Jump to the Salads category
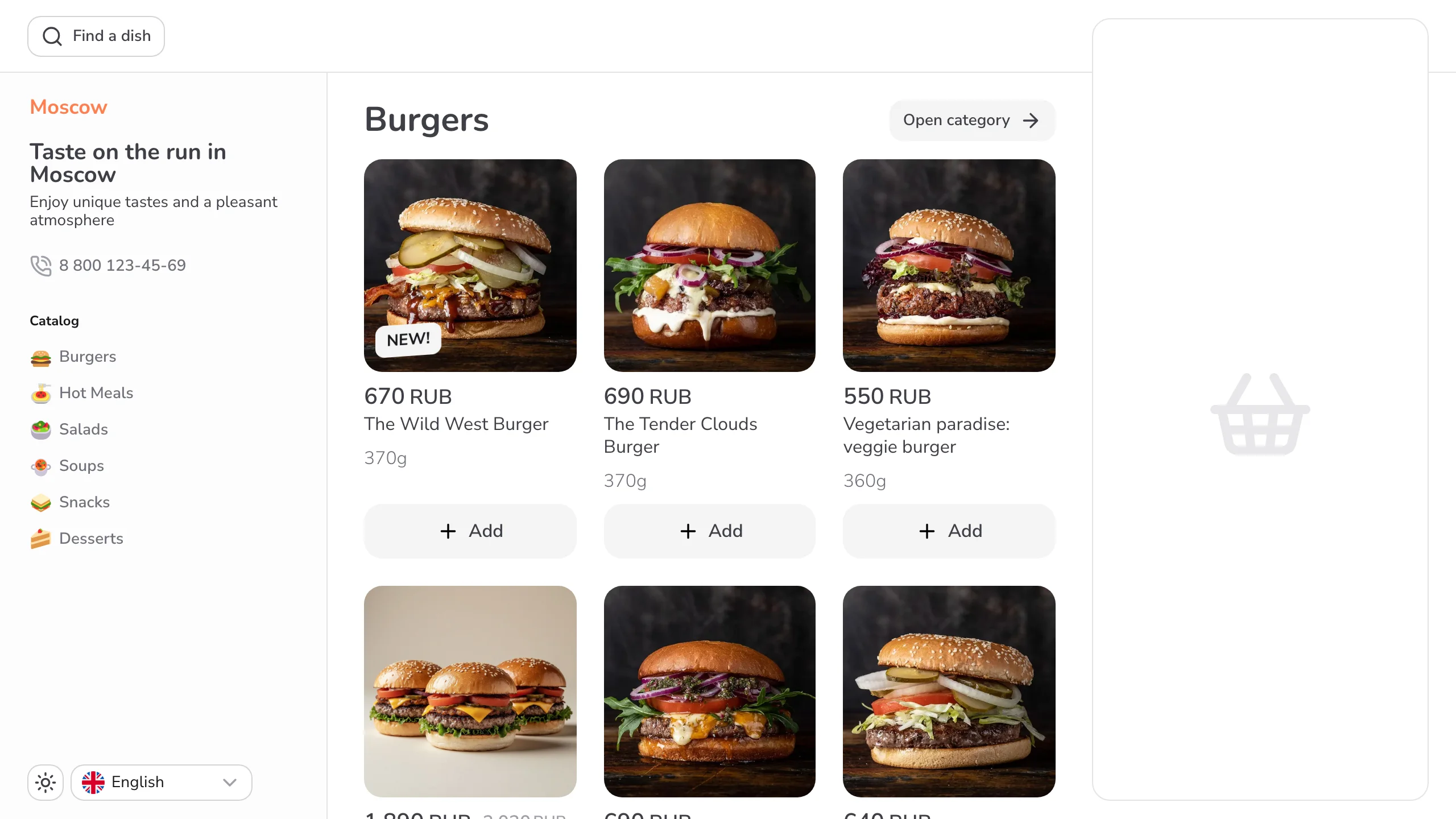This screenshot has width=1456, height=819. click(x=83, y=429)
